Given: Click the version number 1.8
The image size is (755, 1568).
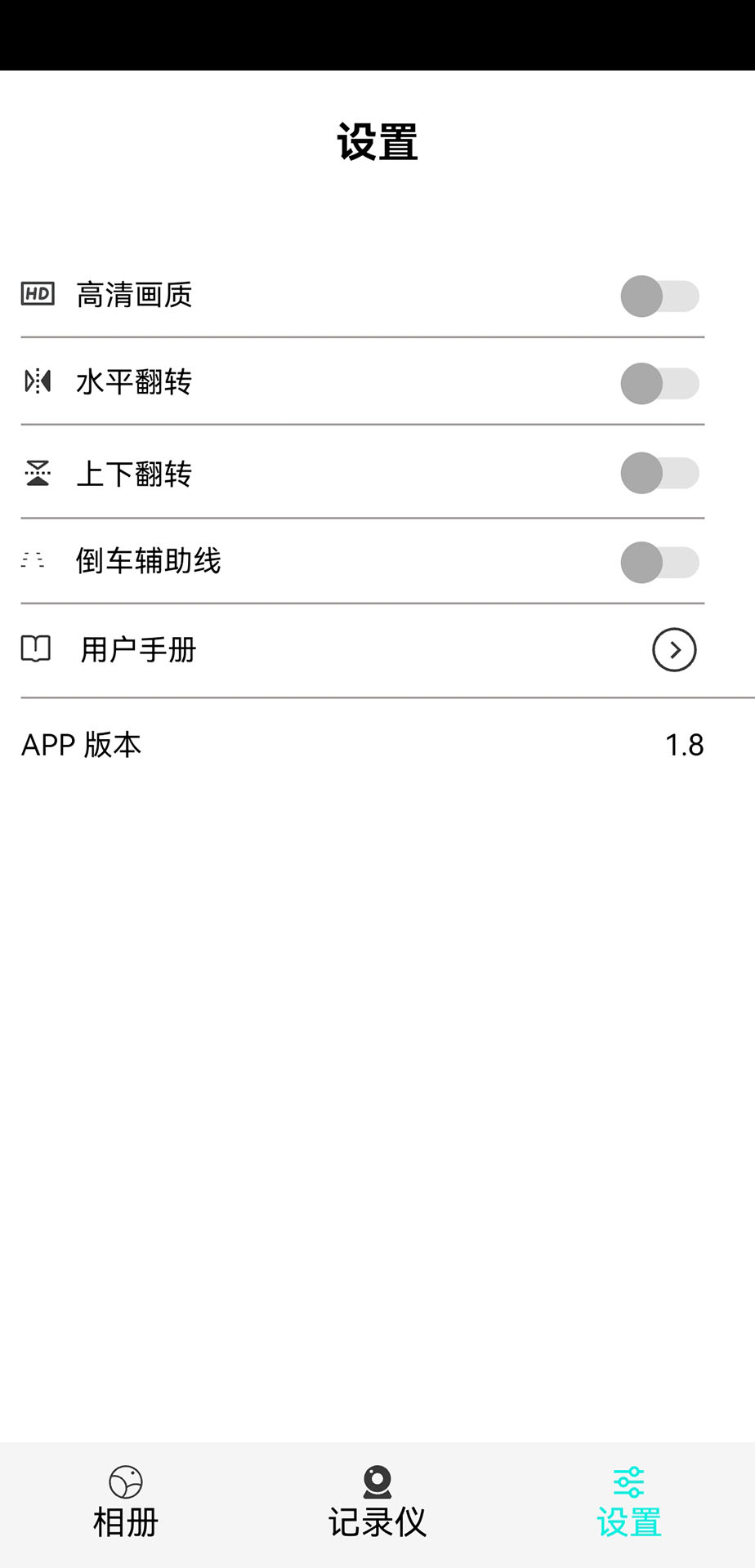Looking at the screenshot, I should (x=684, y=744).
